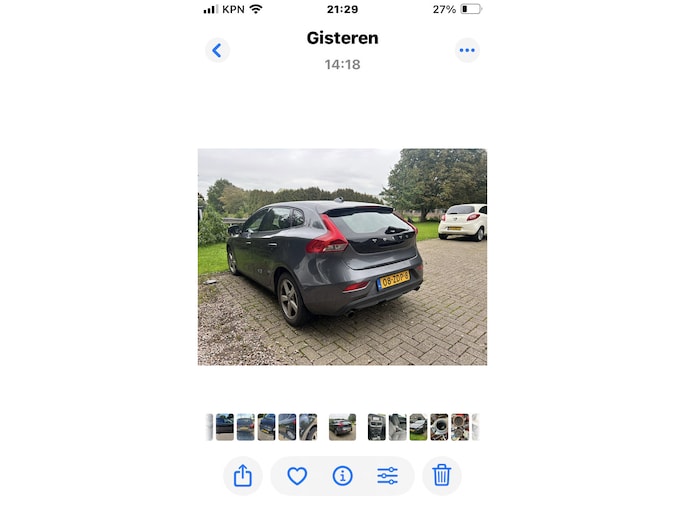Mark the photo as favorite
The image size is (685, 514).
[297, 476]
